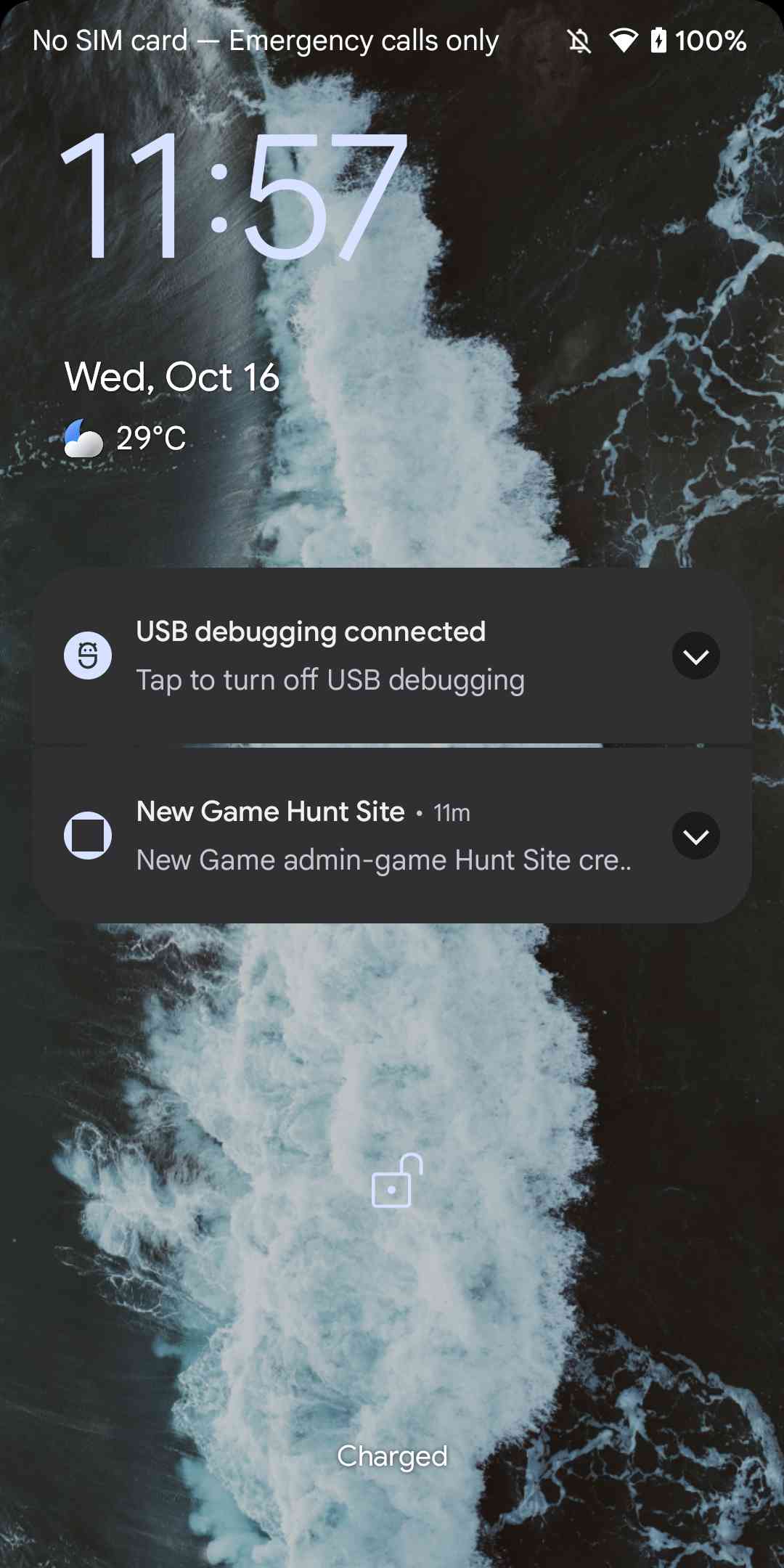
Task: Expand the USB debugging connected notification
Action: pyautogui.click(x=695, y=656)
